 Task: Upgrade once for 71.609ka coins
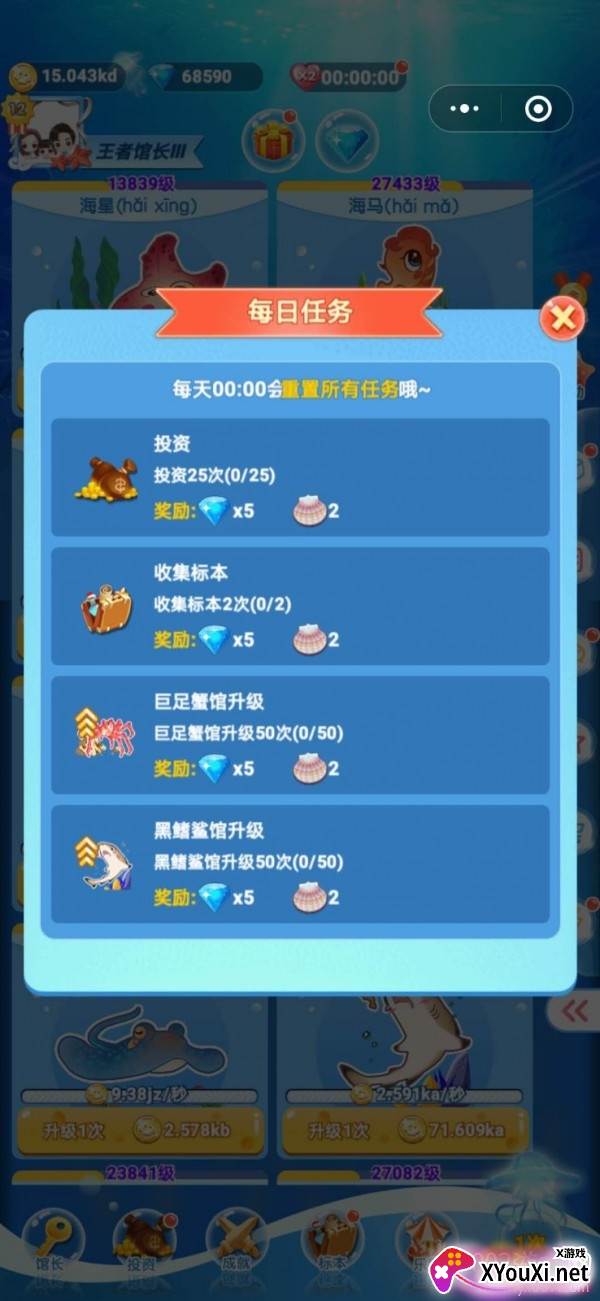point(406,1131)
